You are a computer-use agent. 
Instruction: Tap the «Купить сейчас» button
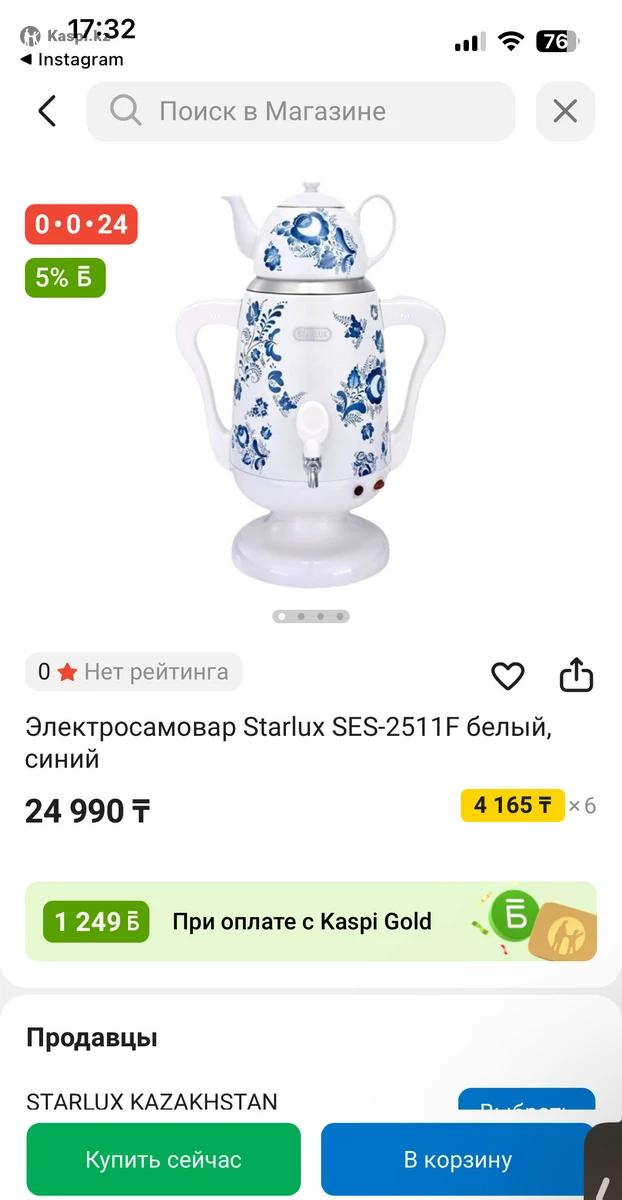click(x=163, y=1160)
